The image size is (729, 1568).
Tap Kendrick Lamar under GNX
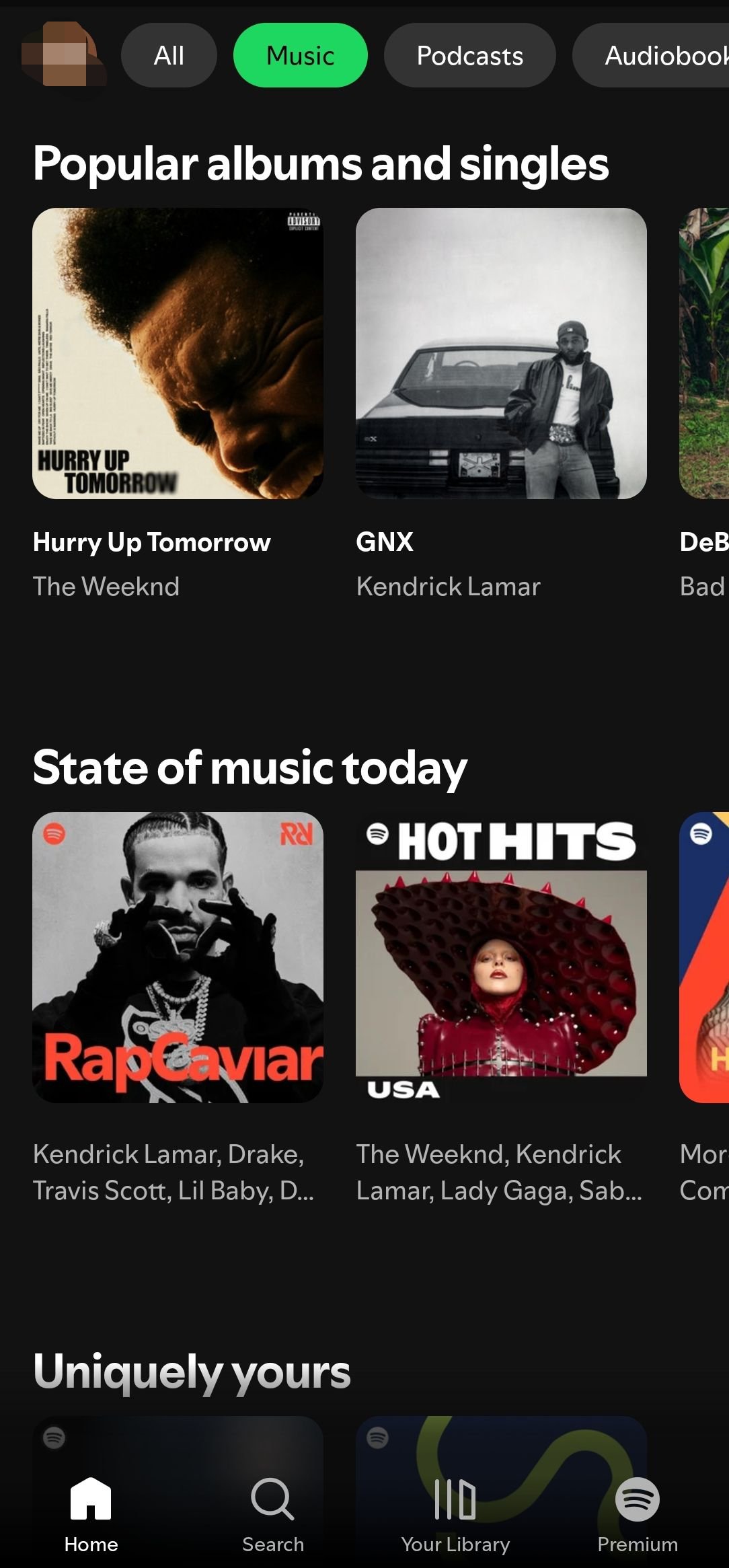pos(449,586)
